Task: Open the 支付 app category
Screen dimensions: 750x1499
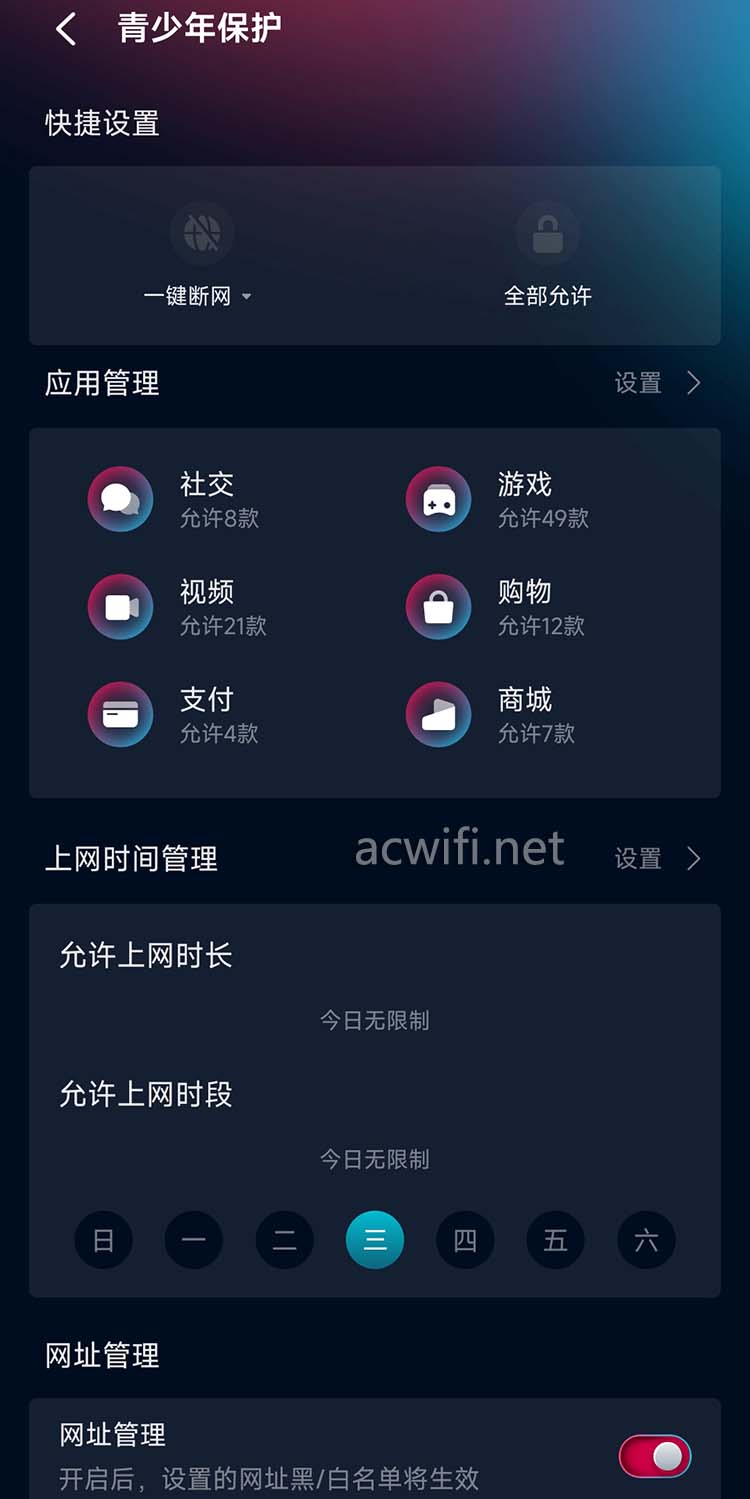Action: 121,715
